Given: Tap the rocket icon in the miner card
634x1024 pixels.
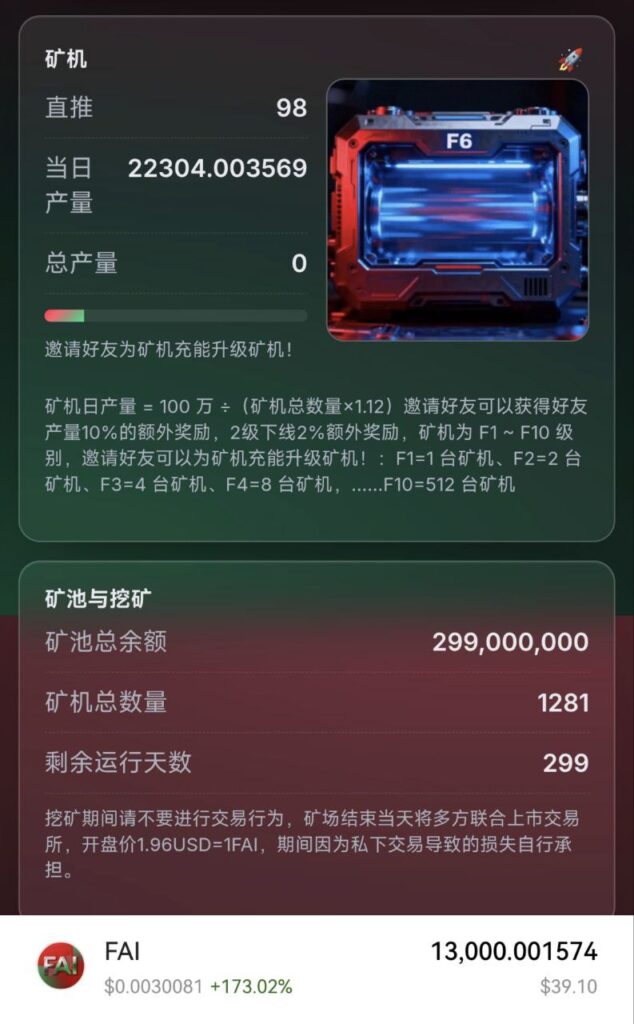Looking at the screenshot, I should click(x=570, y=60).
